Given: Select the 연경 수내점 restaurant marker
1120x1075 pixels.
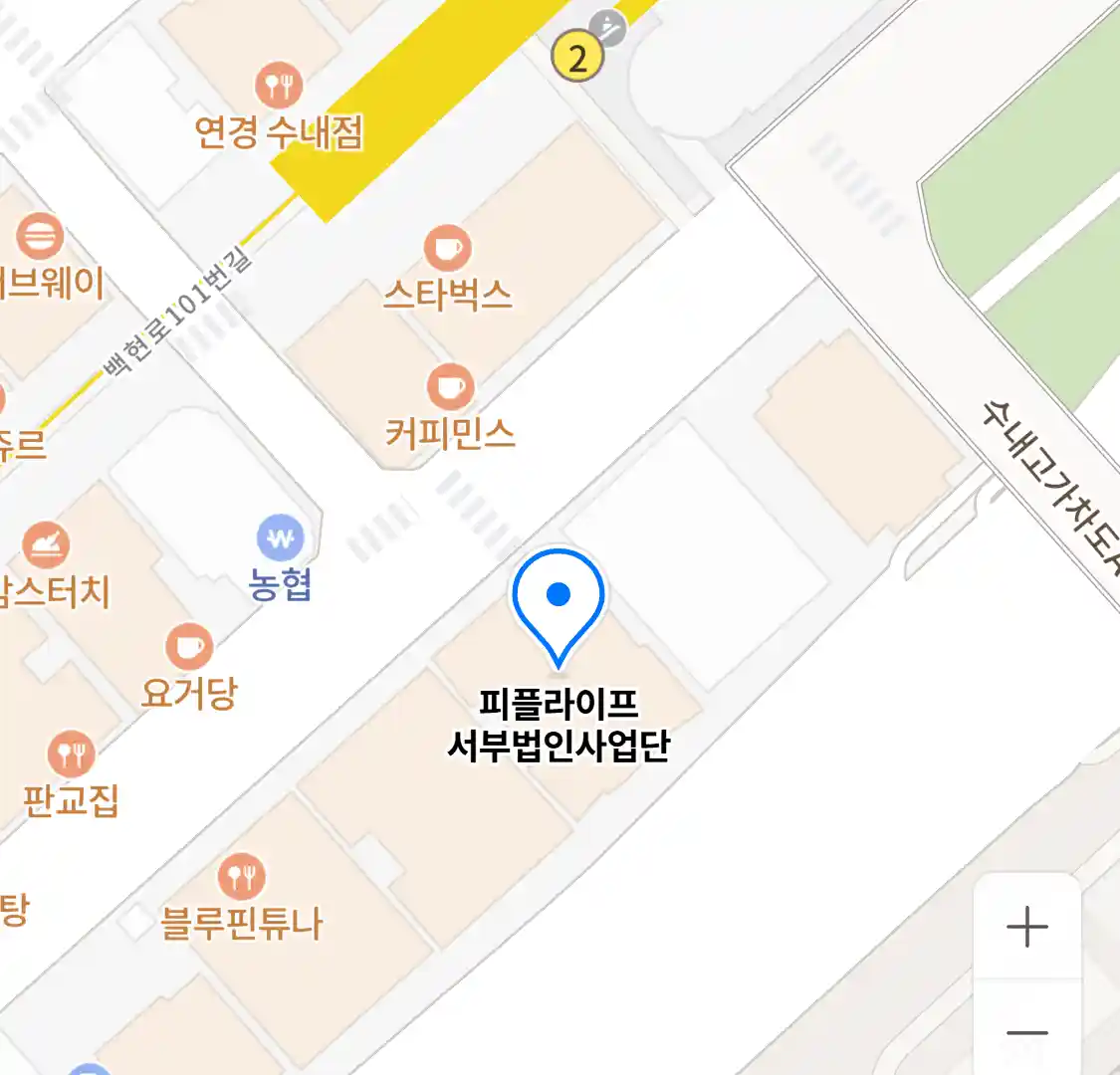Looking at the screenshot, I should click(x=279, y=87).
